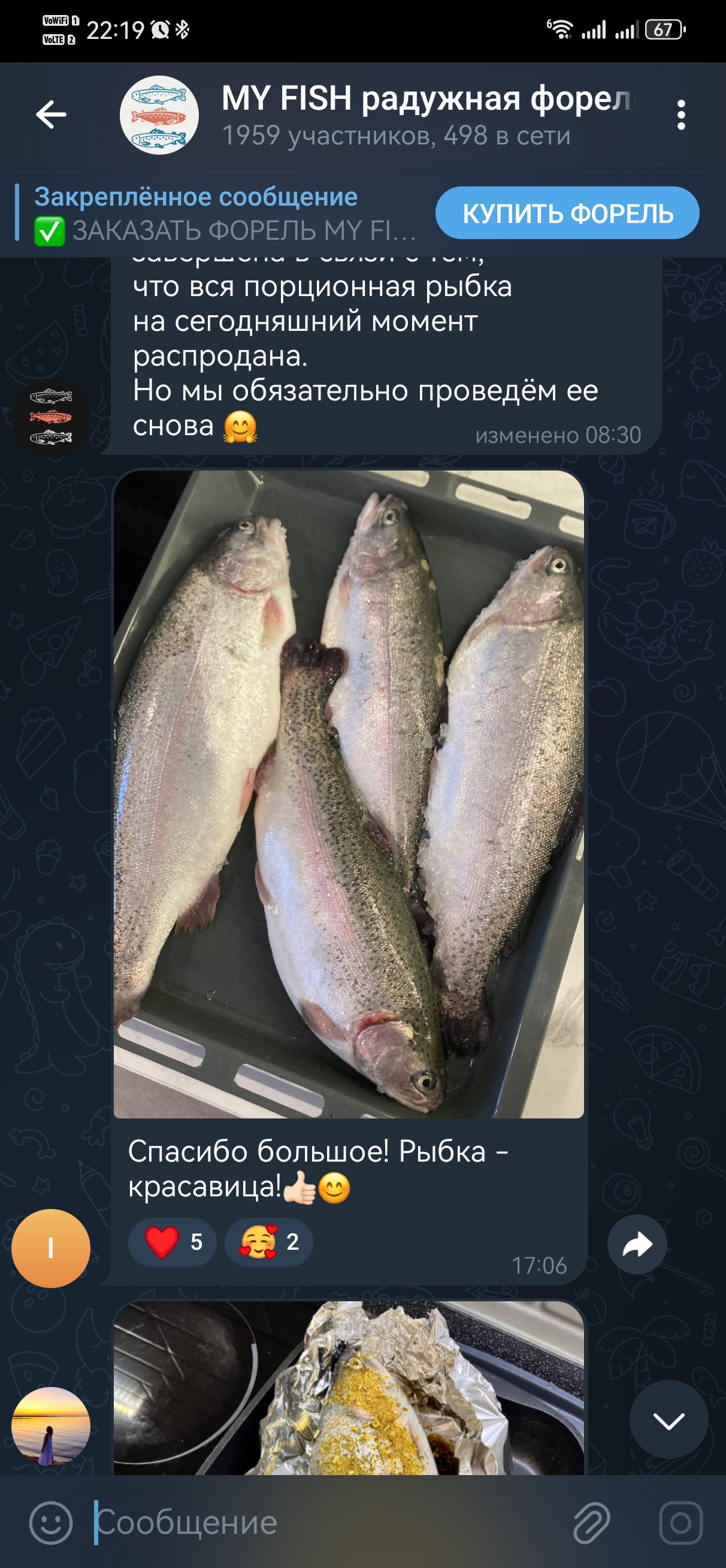Tap the smiling hearts reaction with 2

(x=269, y=1242)
